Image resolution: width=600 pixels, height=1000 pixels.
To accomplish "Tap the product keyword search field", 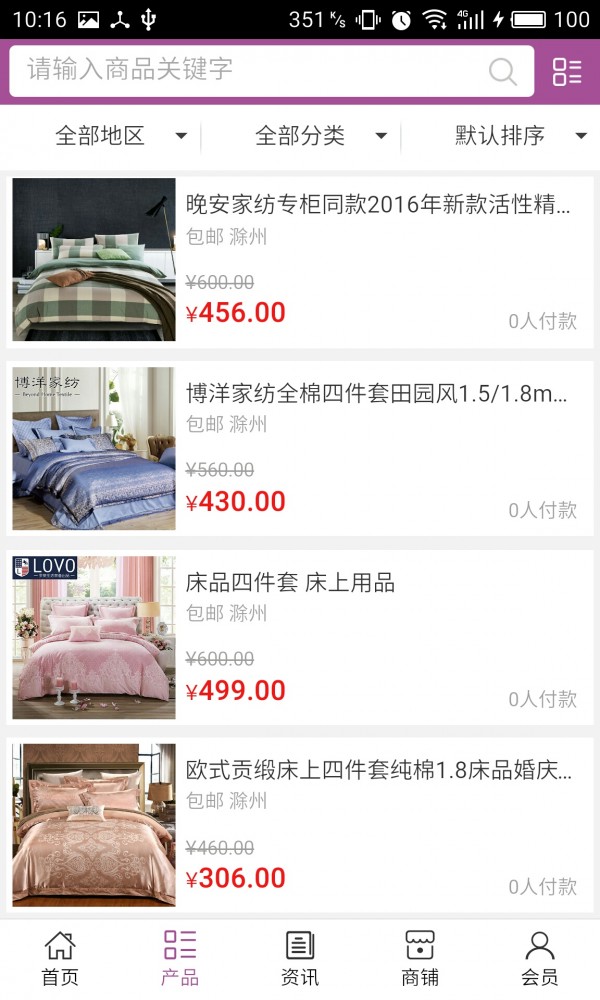I will tap(250, 71).
